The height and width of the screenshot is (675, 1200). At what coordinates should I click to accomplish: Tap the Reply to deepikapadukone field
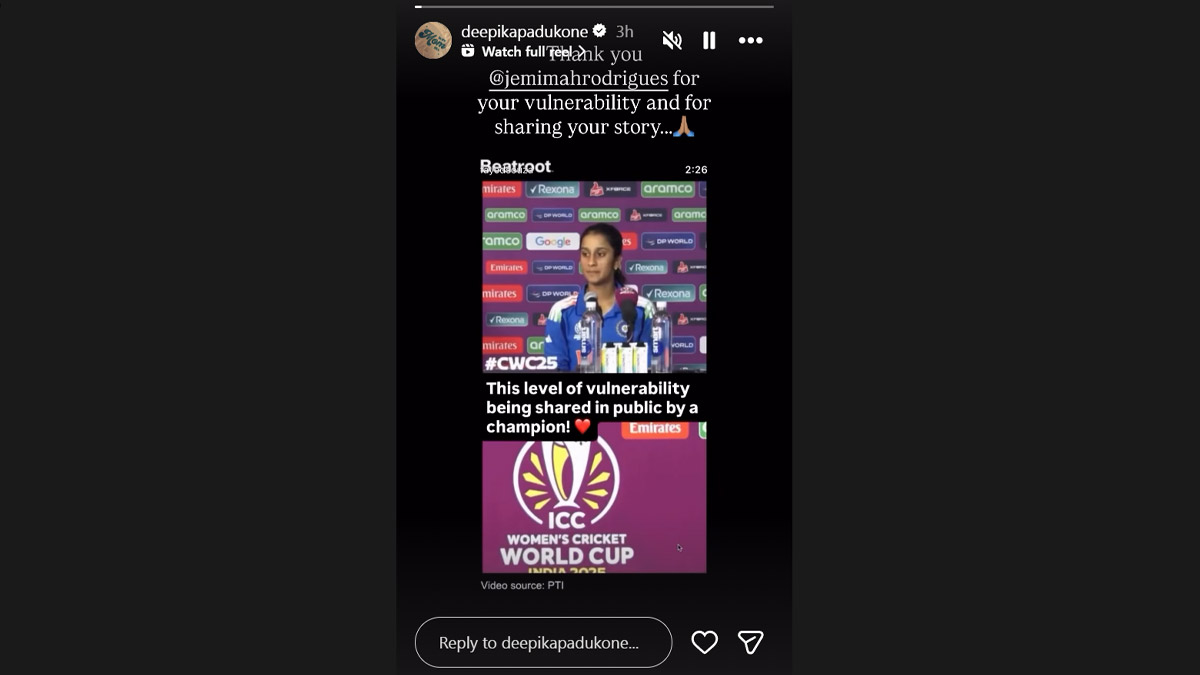(x=543, y=642)
